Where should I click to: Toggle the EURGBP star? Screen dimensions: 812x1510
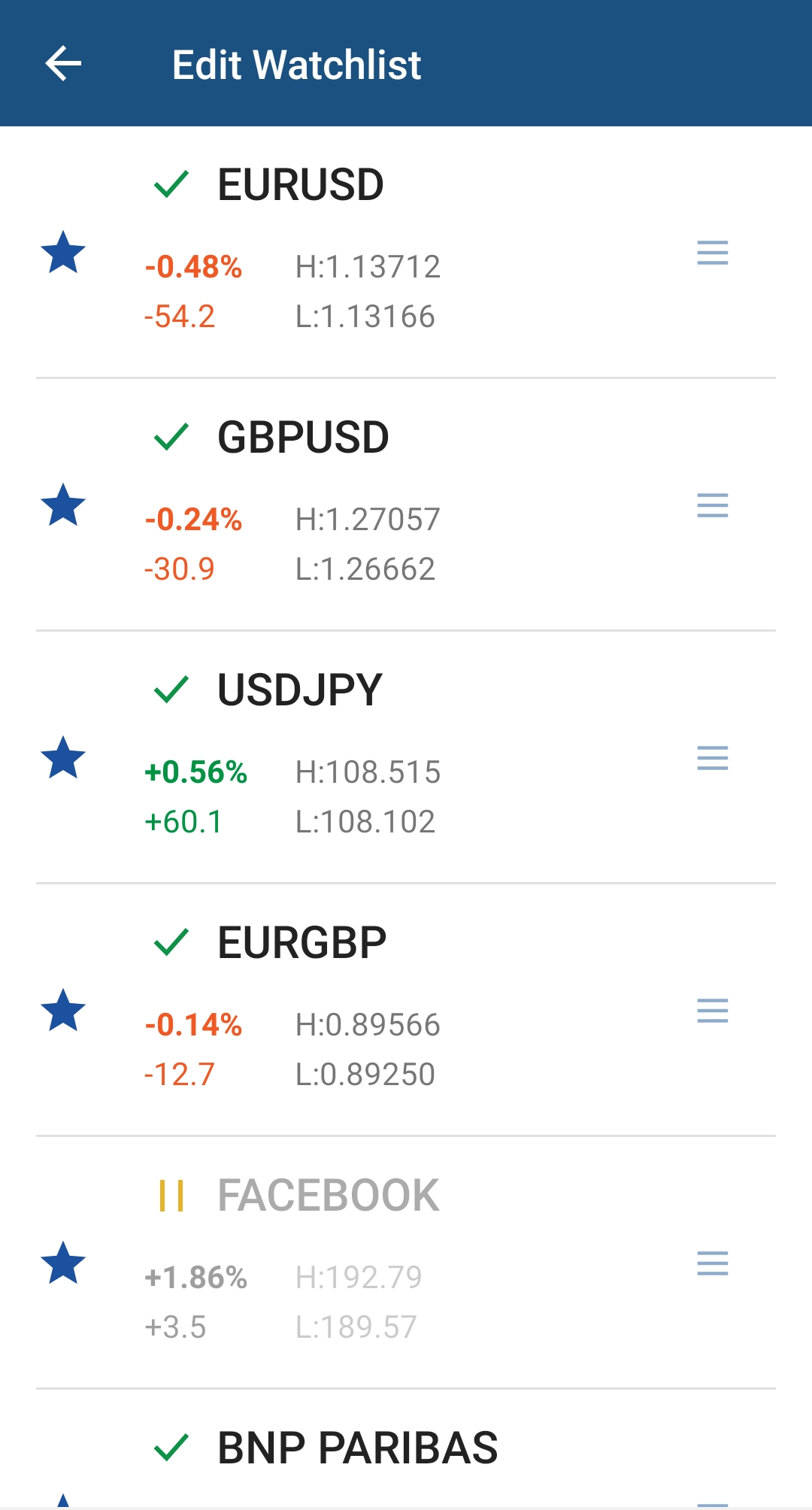pos(63,1010)
